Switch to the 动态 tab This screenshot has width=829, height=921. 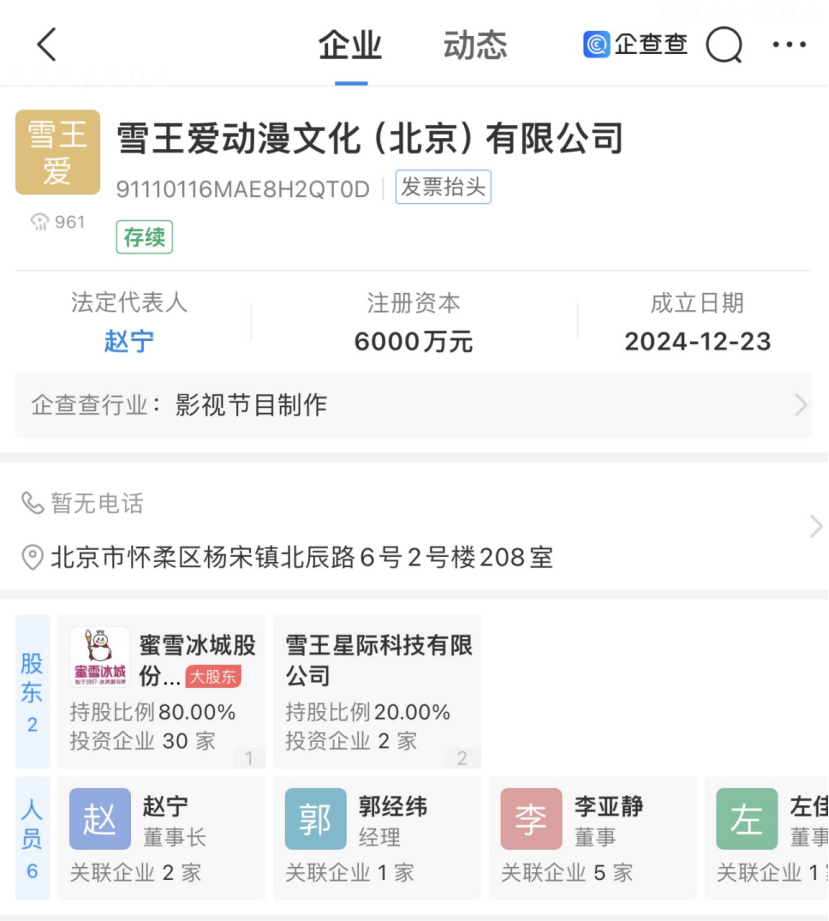(475, 45)
